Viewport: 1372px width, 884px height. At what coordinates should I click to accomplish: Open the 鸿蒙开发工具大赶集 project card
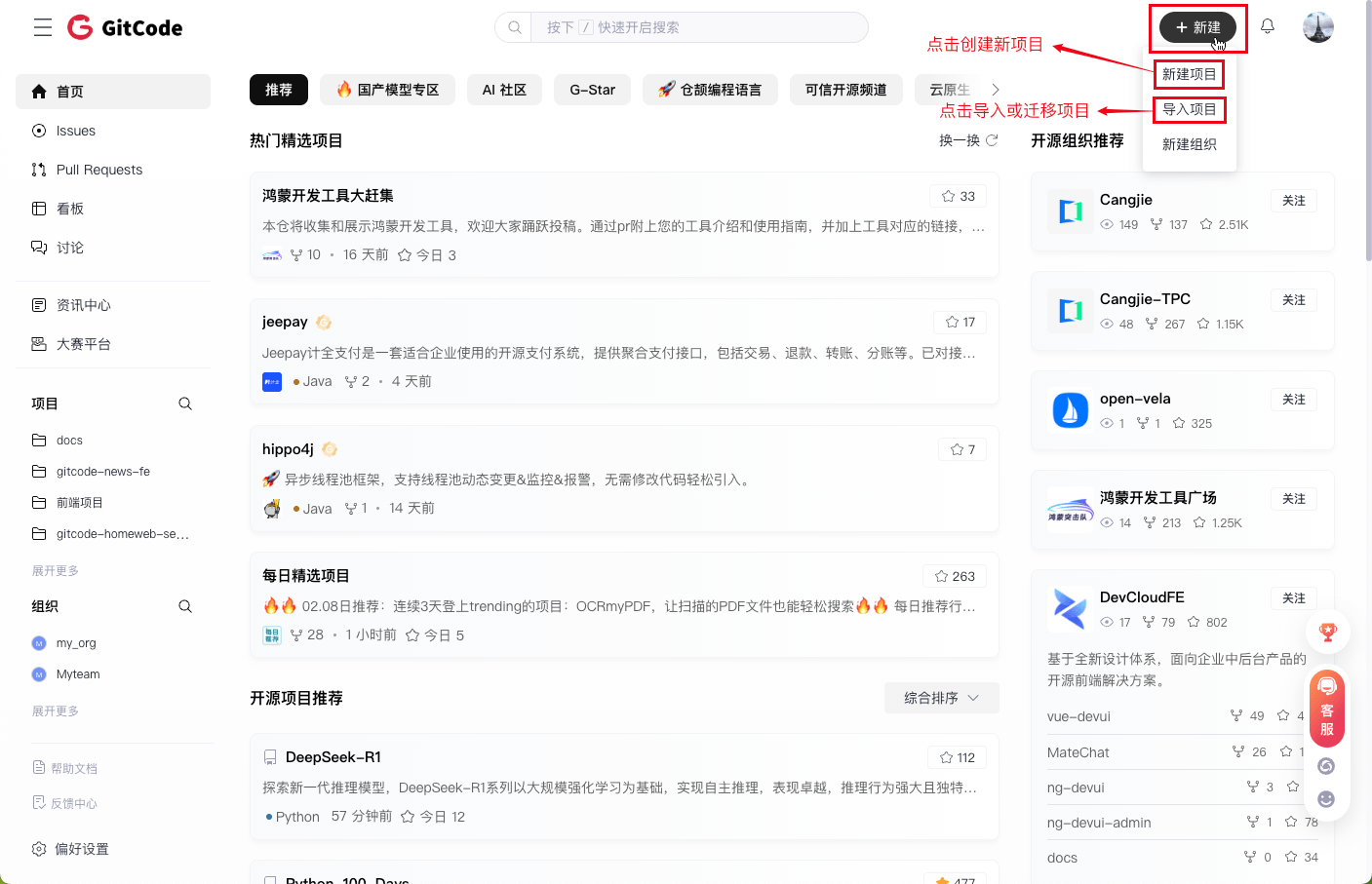coord(328,196)
